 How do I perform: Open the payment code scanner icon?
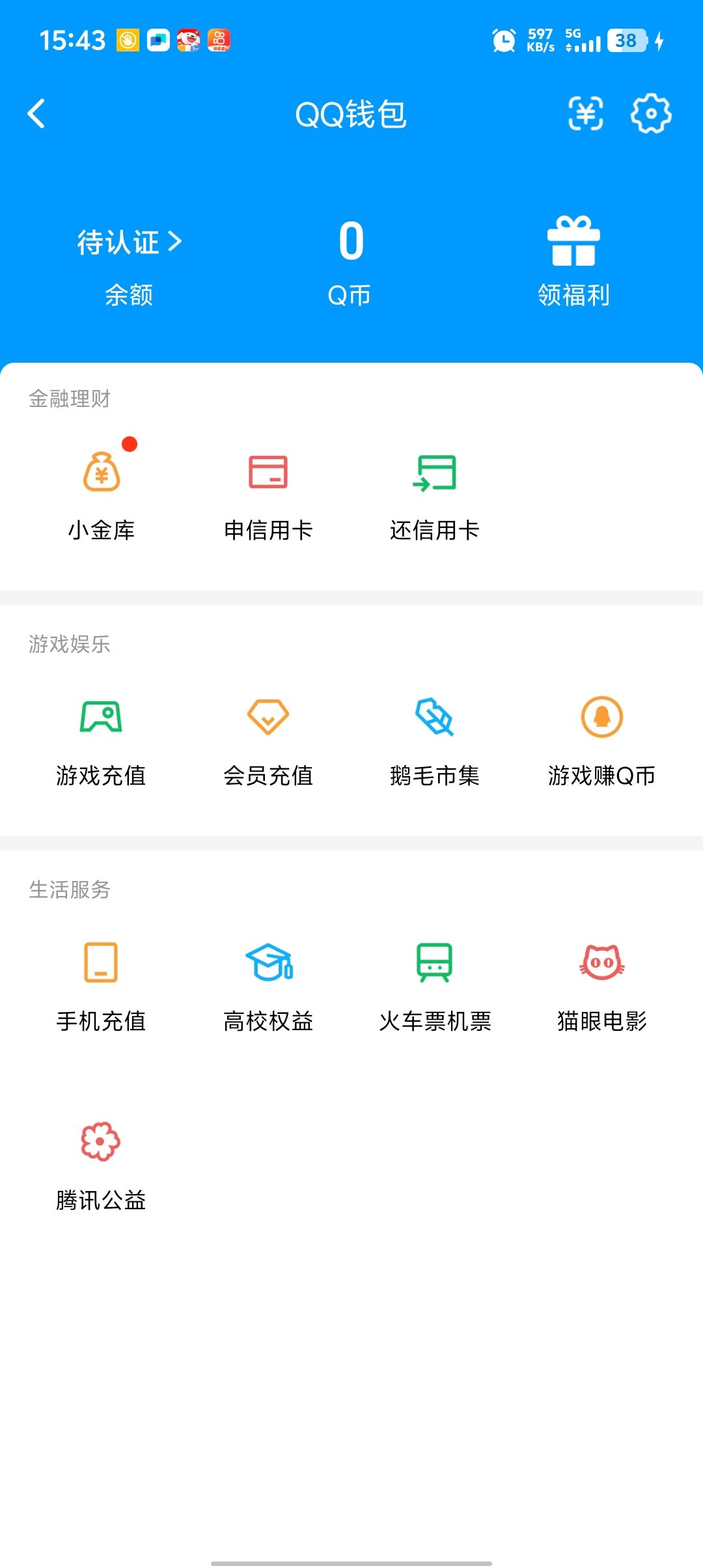coord(585,114)
